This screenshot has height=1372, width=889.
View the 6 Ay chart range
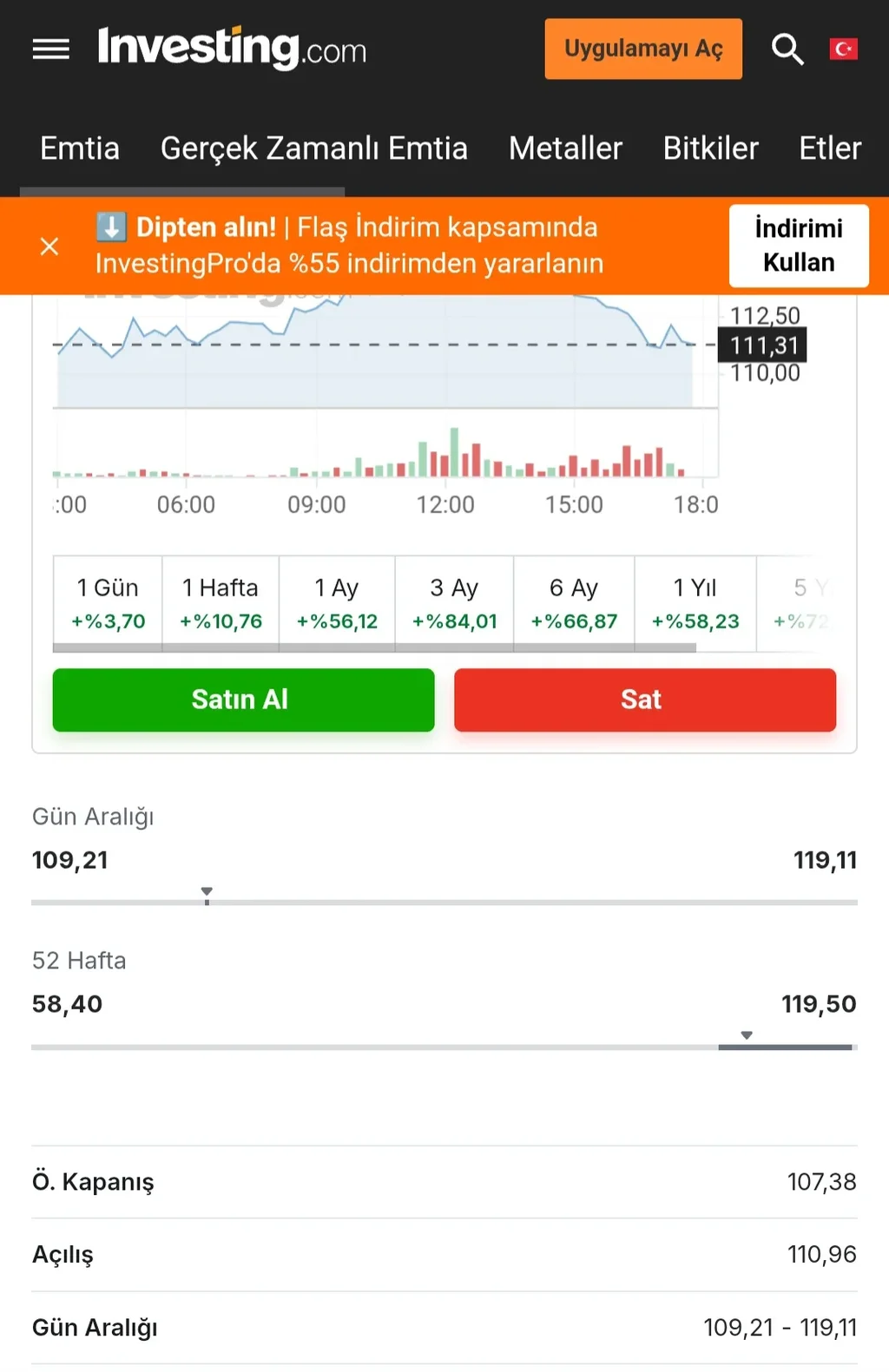tap(574, 603)
